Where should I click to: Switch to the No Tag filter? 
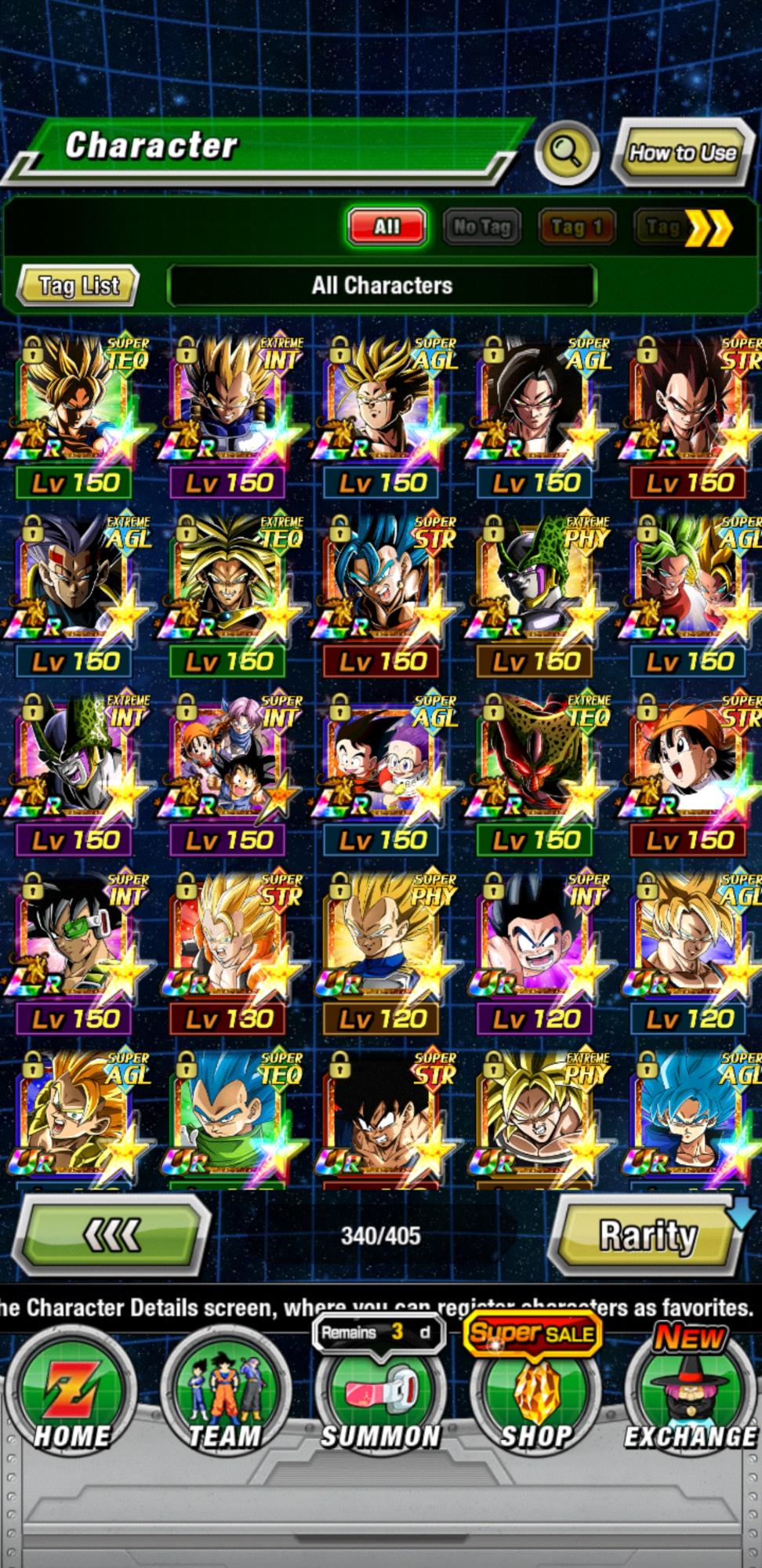coord(481,227)
